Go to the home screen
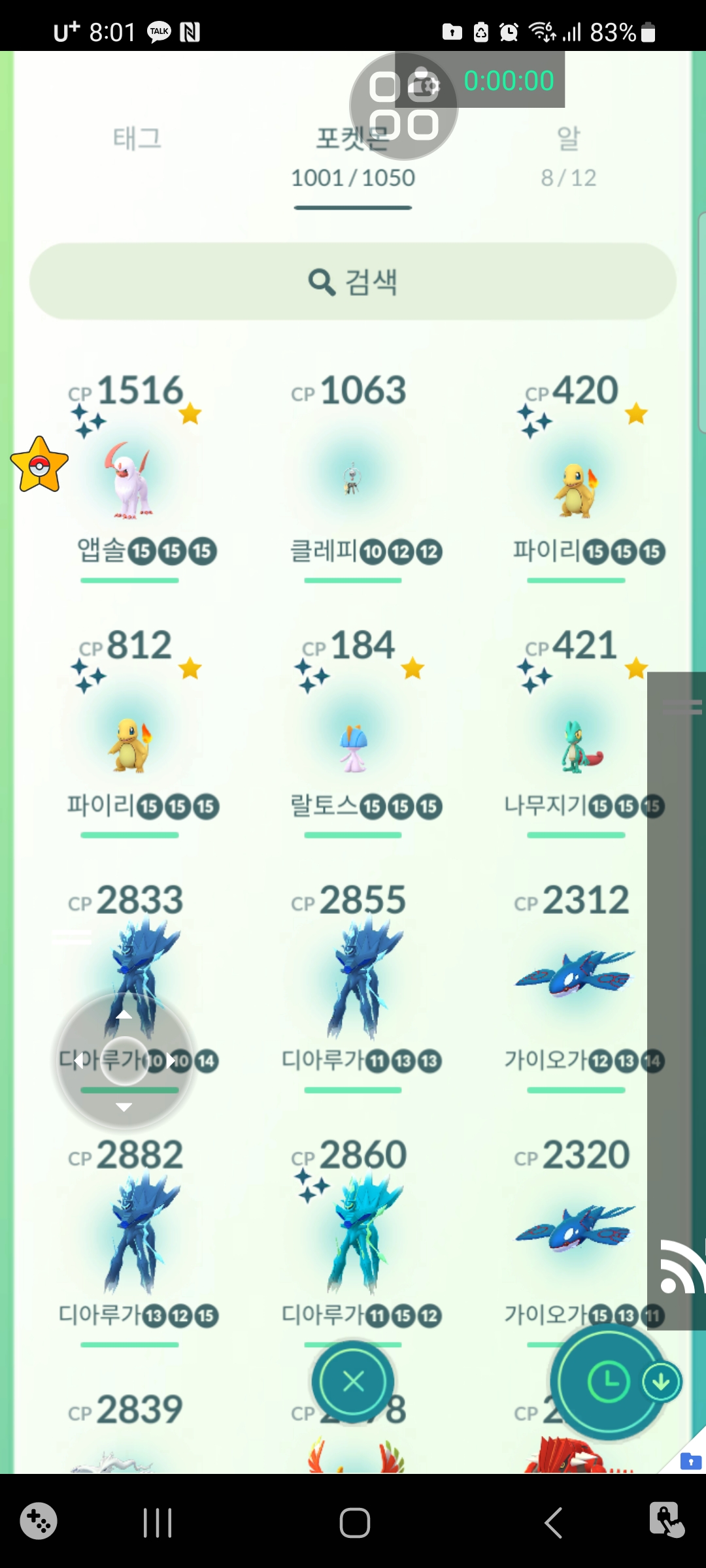Screen dimensions: 706x1568 click(354, 1523)
